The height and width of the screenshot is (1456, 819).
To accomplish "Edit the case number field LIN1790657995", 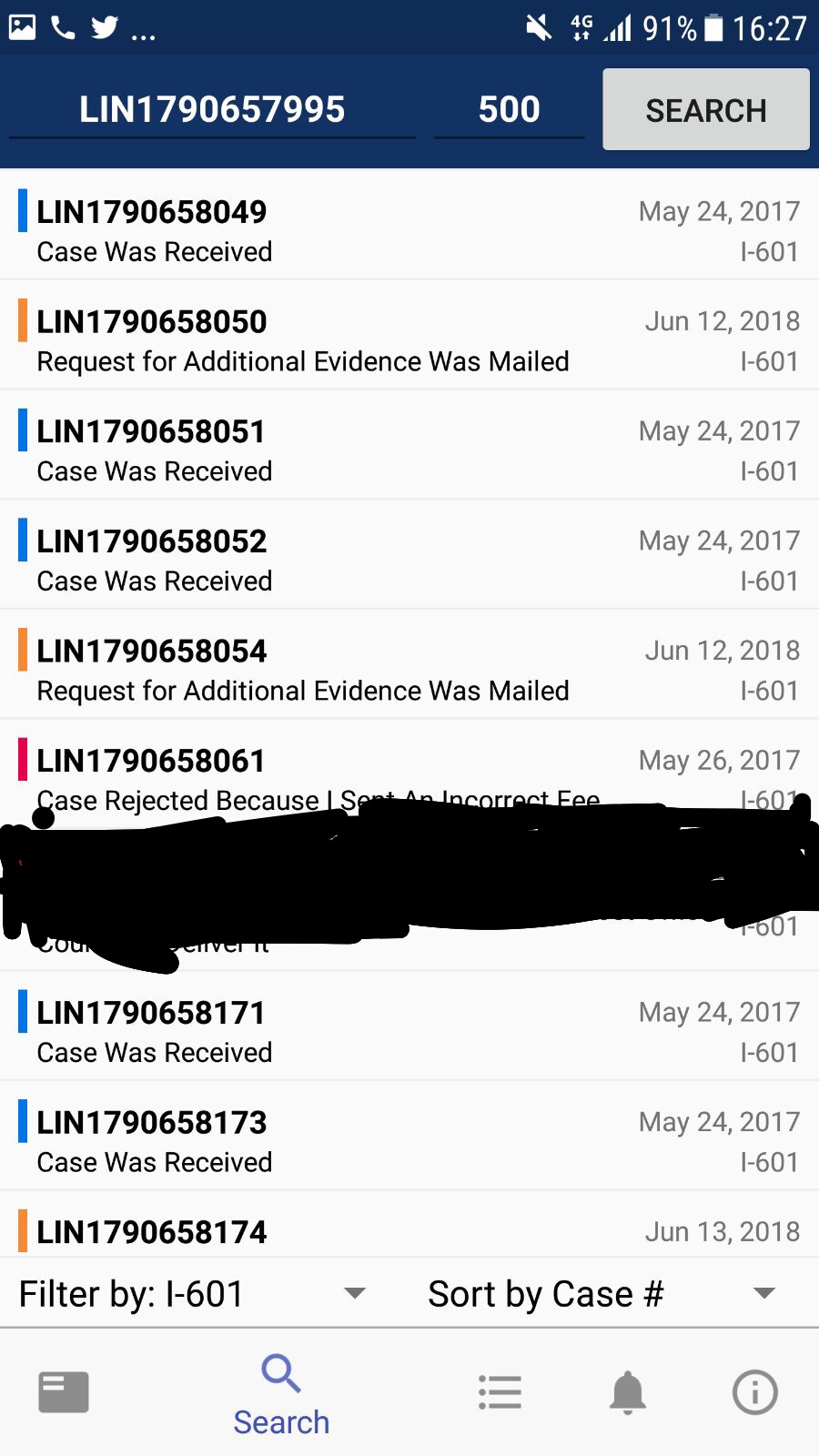I will tap(212, 110).
